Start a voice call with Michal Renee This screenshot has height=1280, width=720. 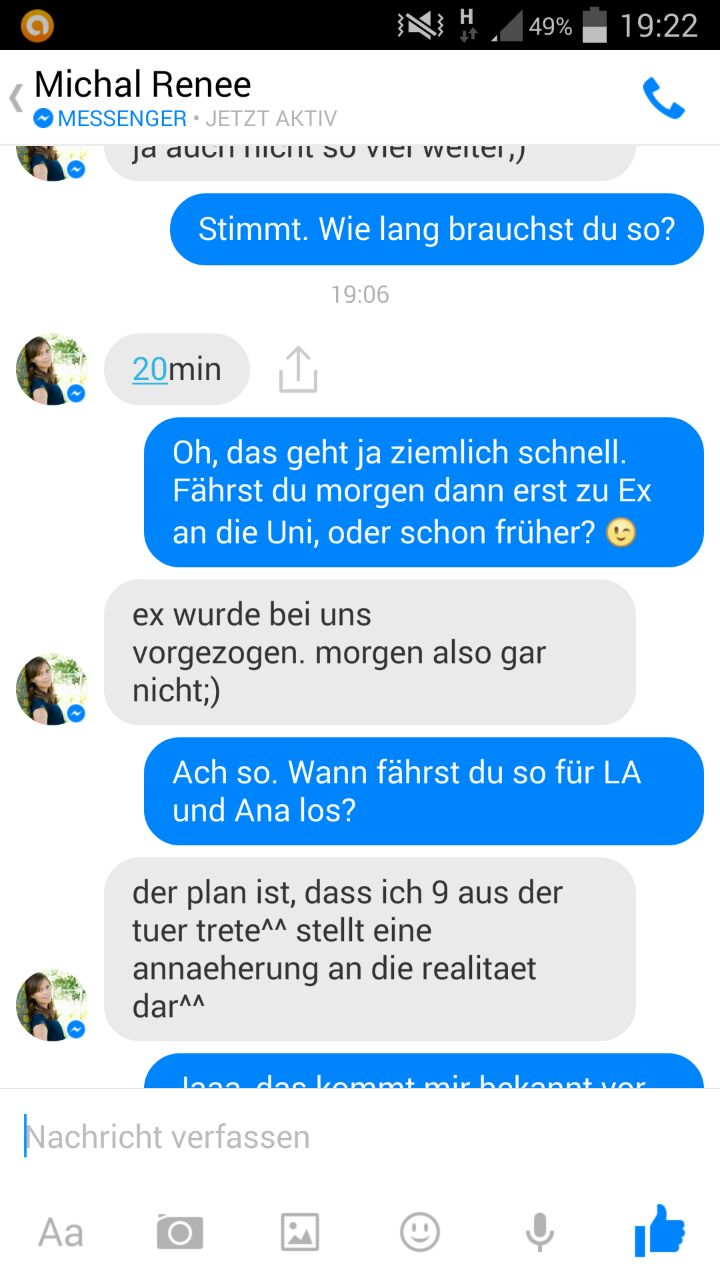click(663, 99)
